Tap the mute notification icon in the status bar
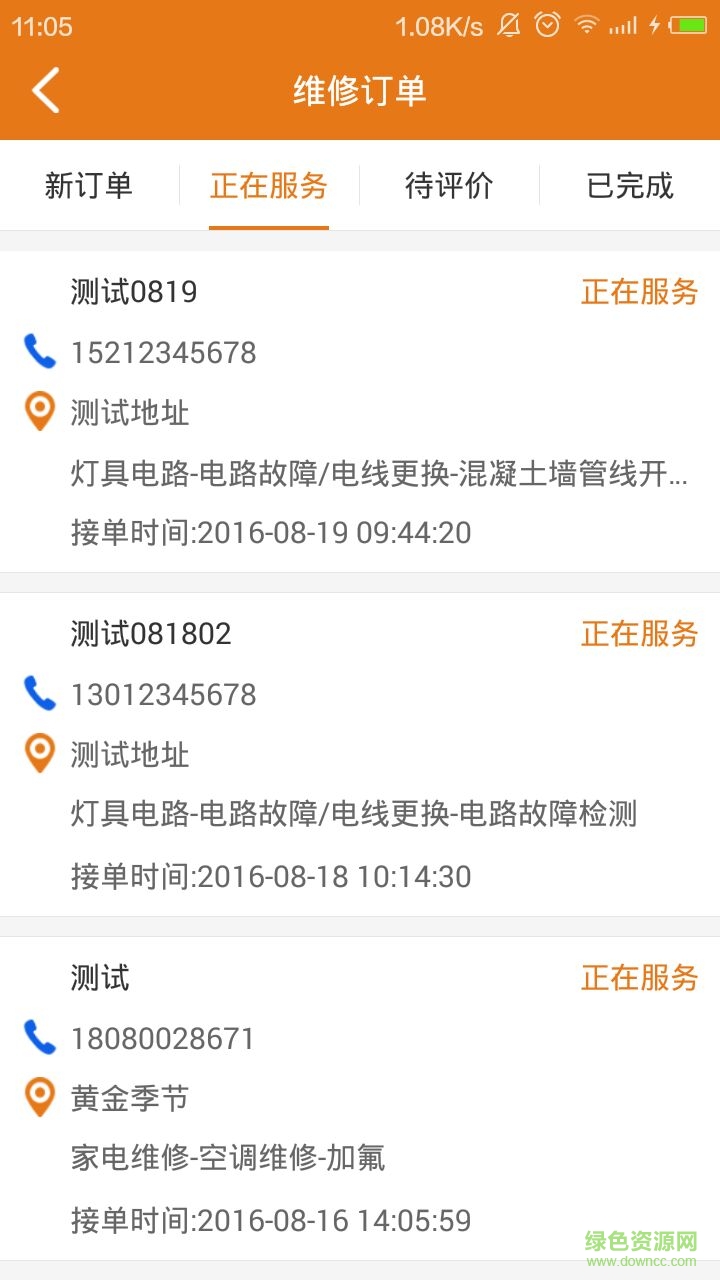The height and width of the screenshot is (1280, 720). click(509, 23)
